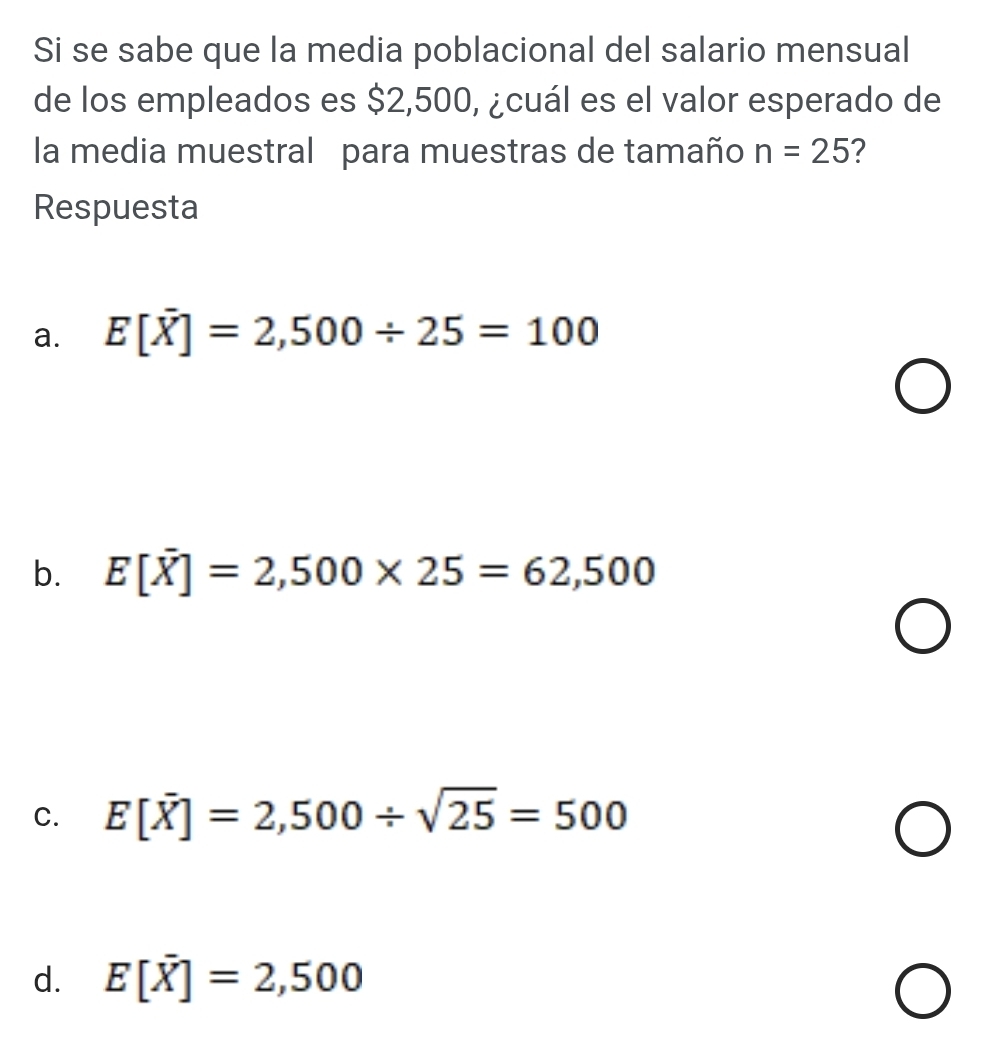Click the letter label b.
984x1039 pixels.
[45, 575]
